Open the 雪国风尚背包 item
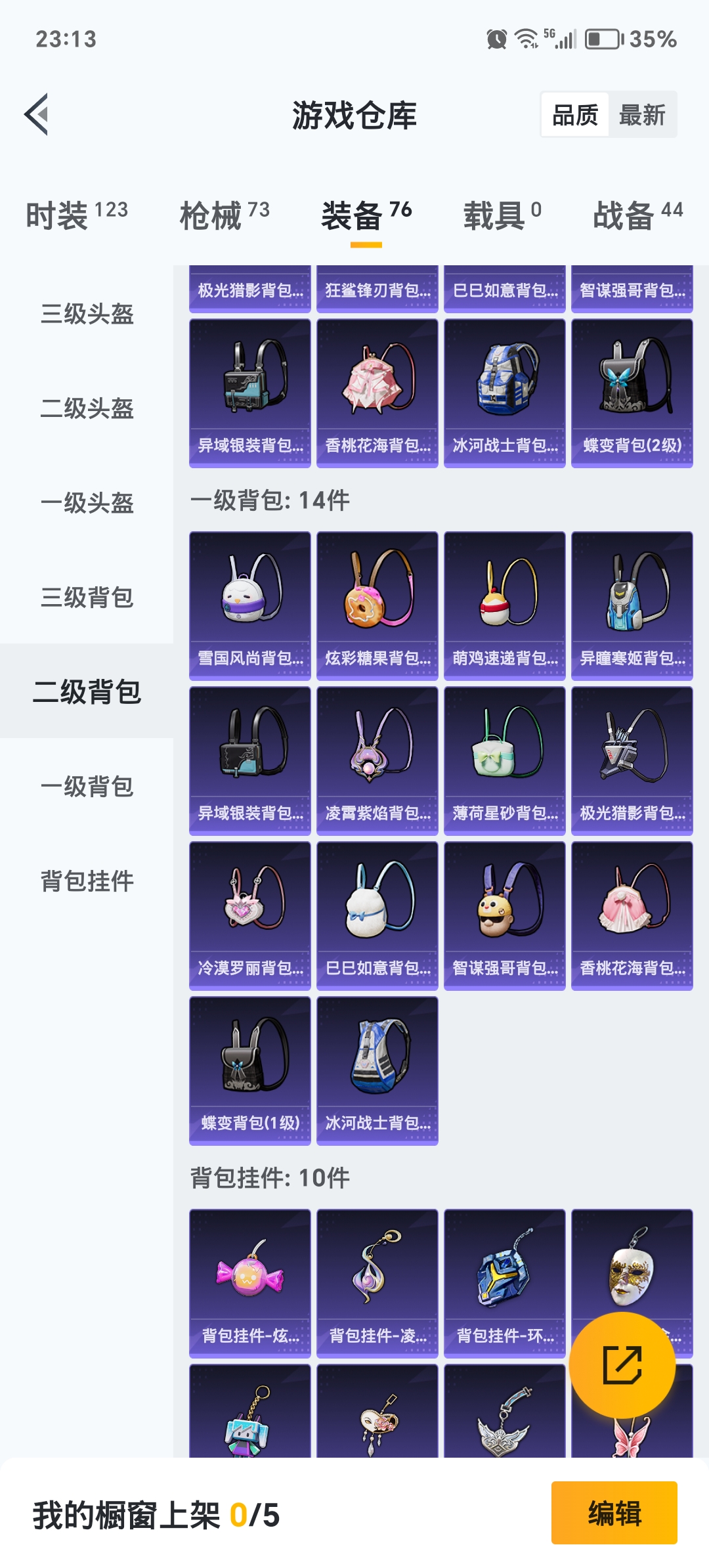 pyautogui.click(x=249, y=605)
